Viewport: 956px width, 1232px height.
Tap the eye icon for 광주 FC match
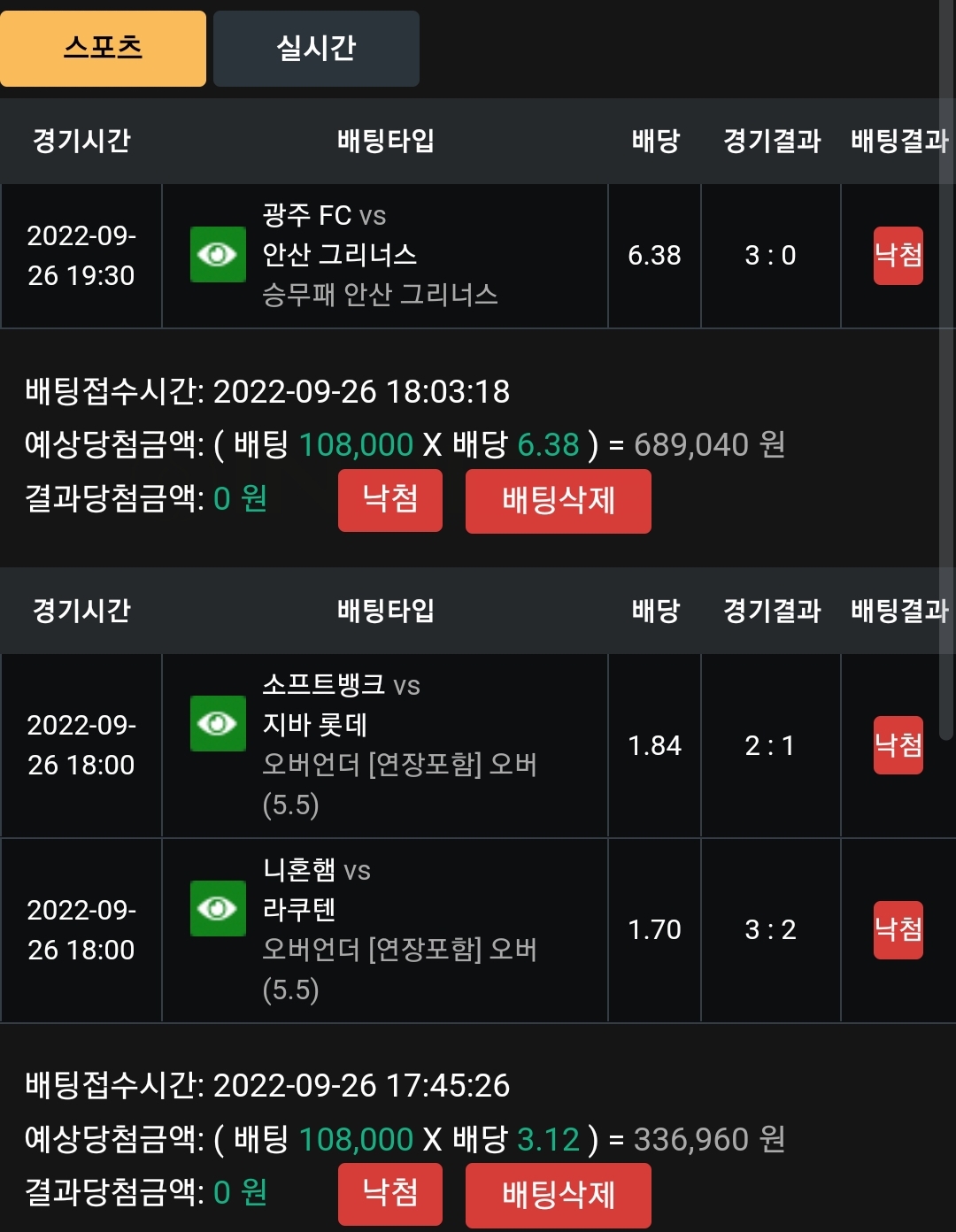(x=218, y=255)
